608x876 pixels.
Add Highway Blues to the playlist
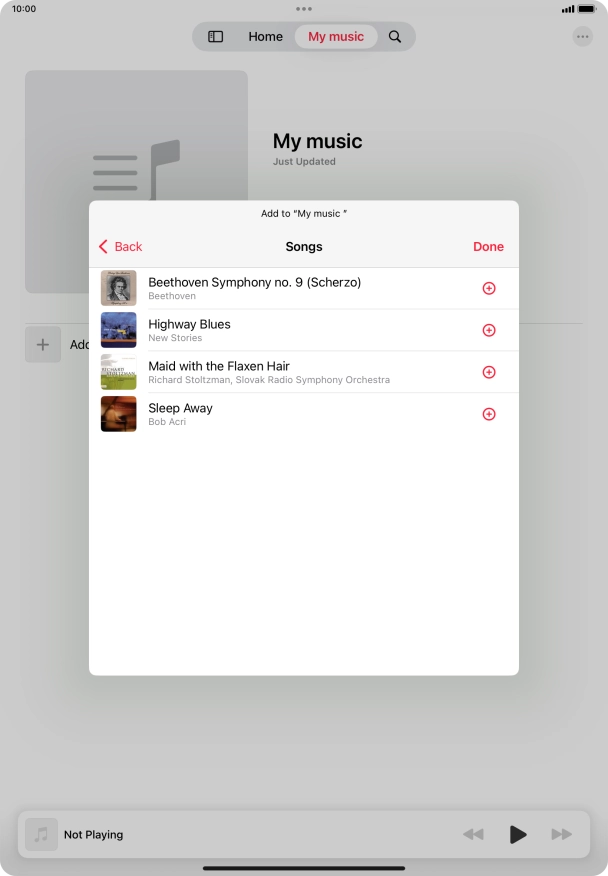[x=489, y=330]
